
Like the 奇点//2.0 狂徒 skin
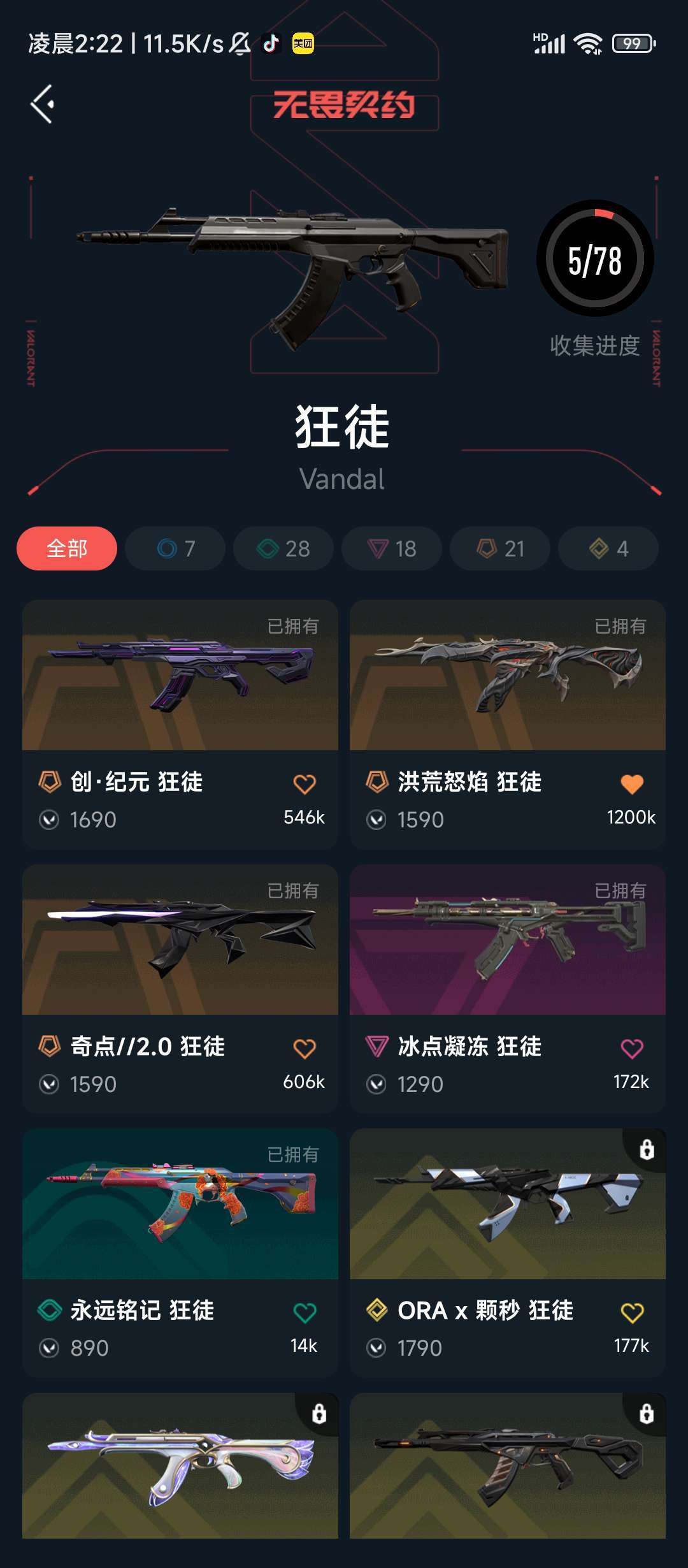tap(305, 1049)
